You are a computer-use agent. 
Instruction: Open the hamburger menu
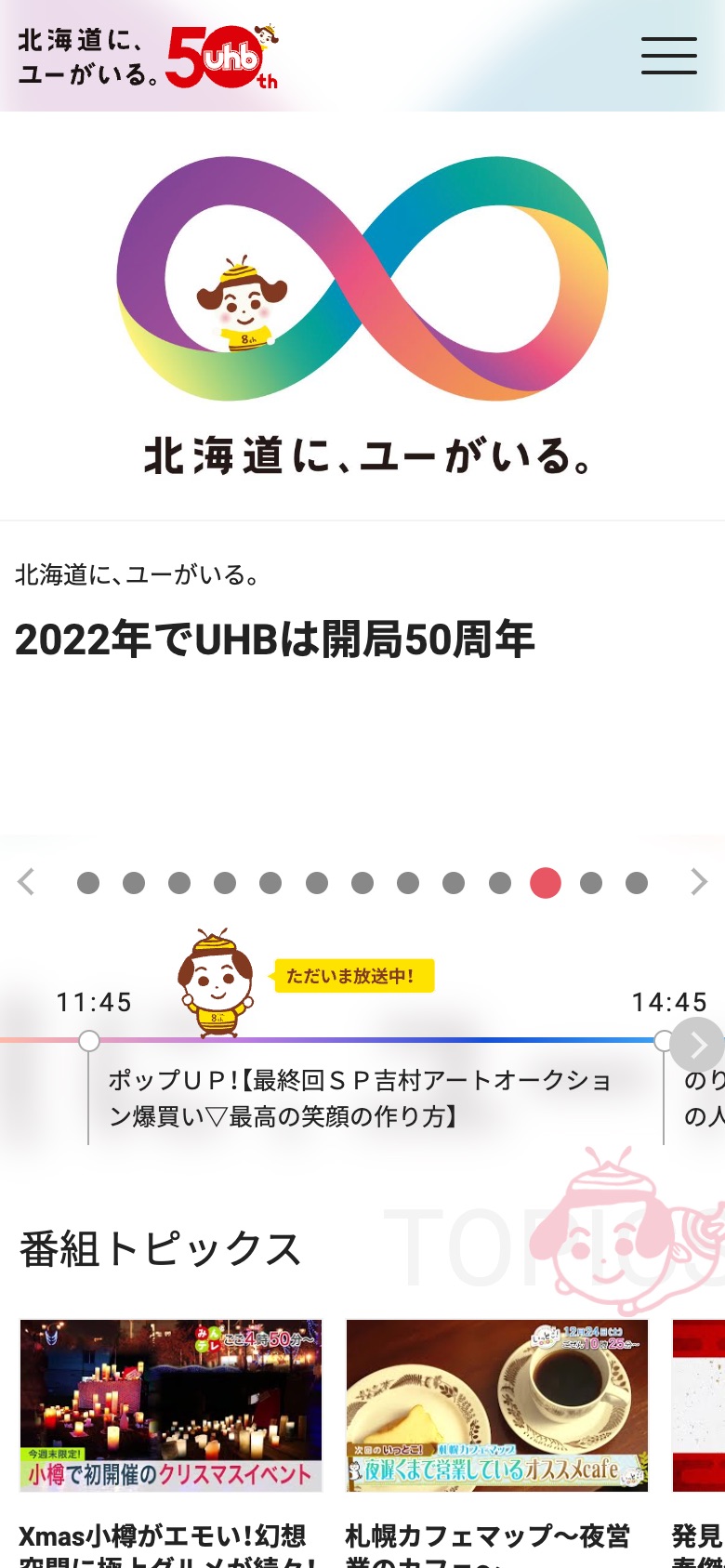click(x=668, y=56)
